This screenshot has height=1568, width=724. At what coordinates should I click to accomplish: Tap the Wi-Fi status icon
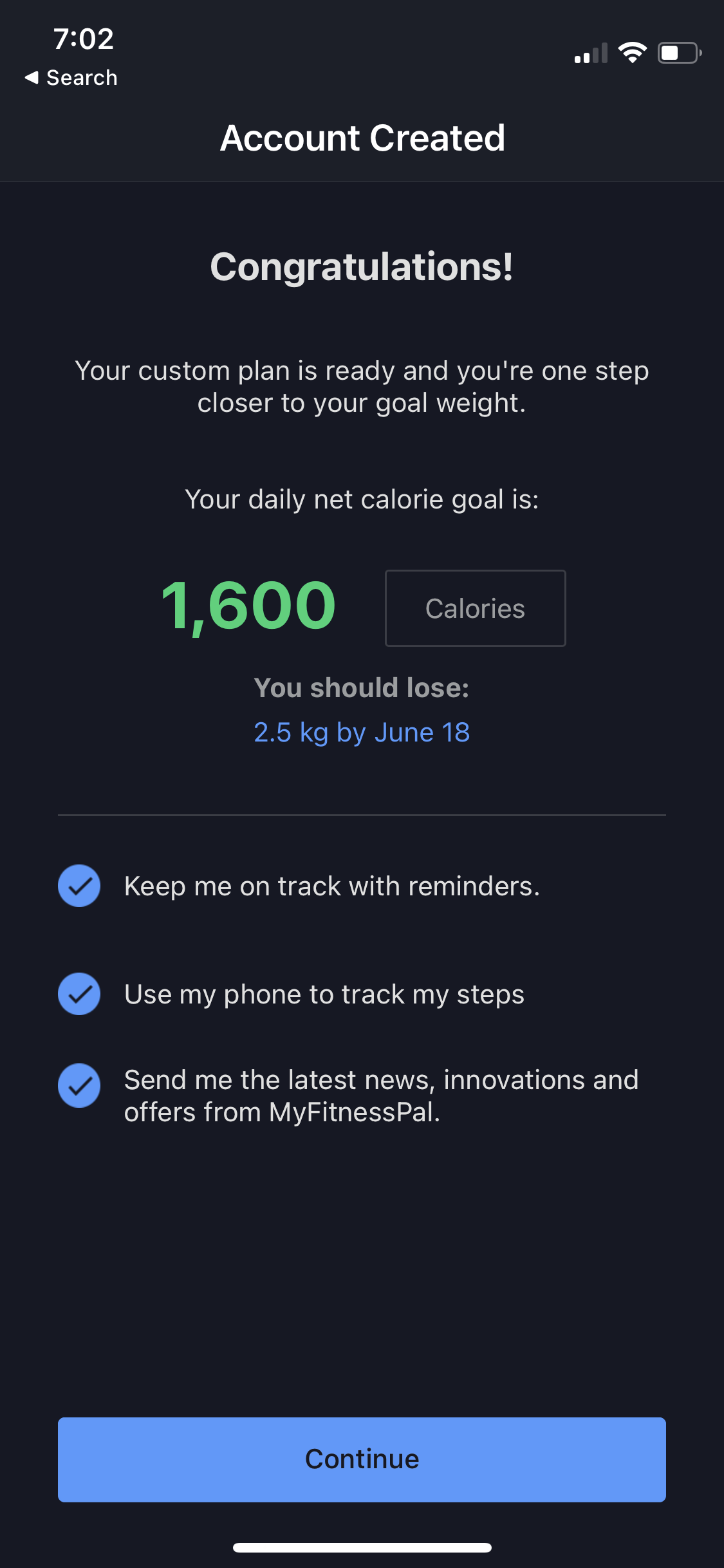pos(631,53)
